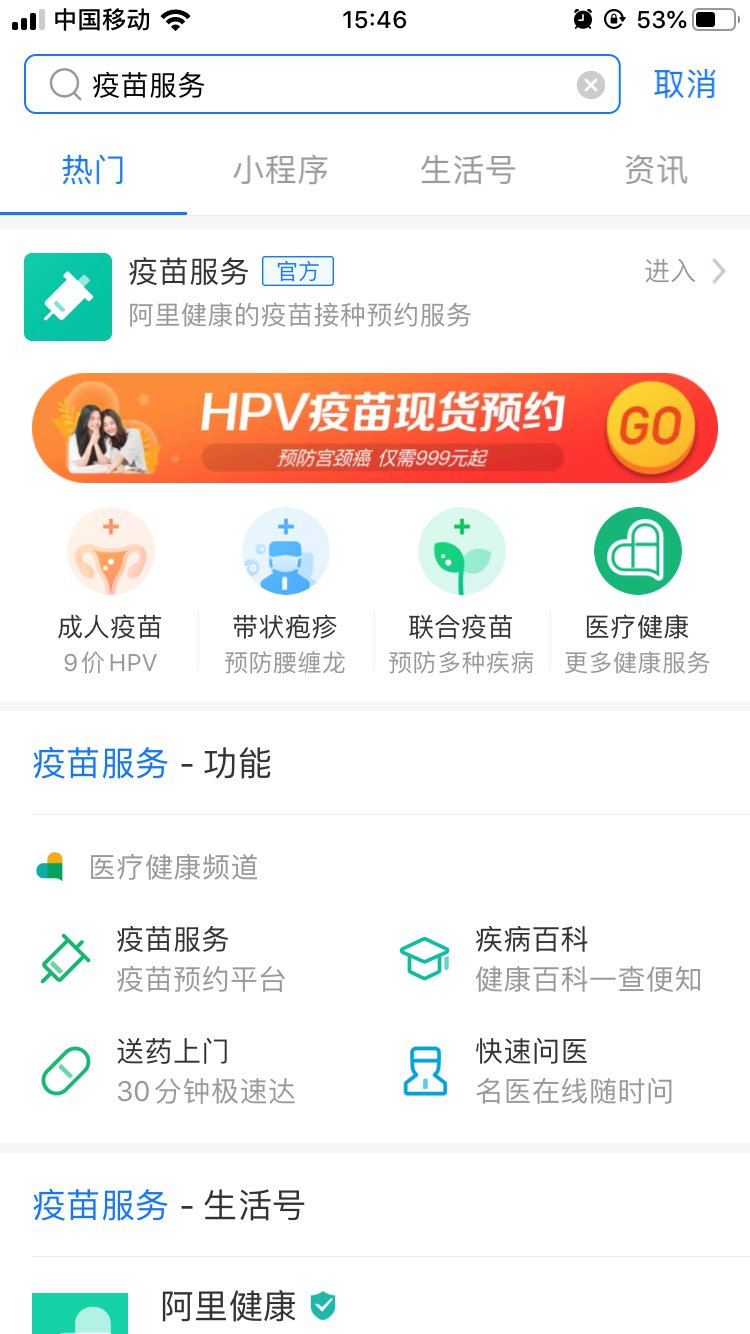Open the HPV疫苗现货预约 banner
Screen dimensions: 750x1334
374,428
